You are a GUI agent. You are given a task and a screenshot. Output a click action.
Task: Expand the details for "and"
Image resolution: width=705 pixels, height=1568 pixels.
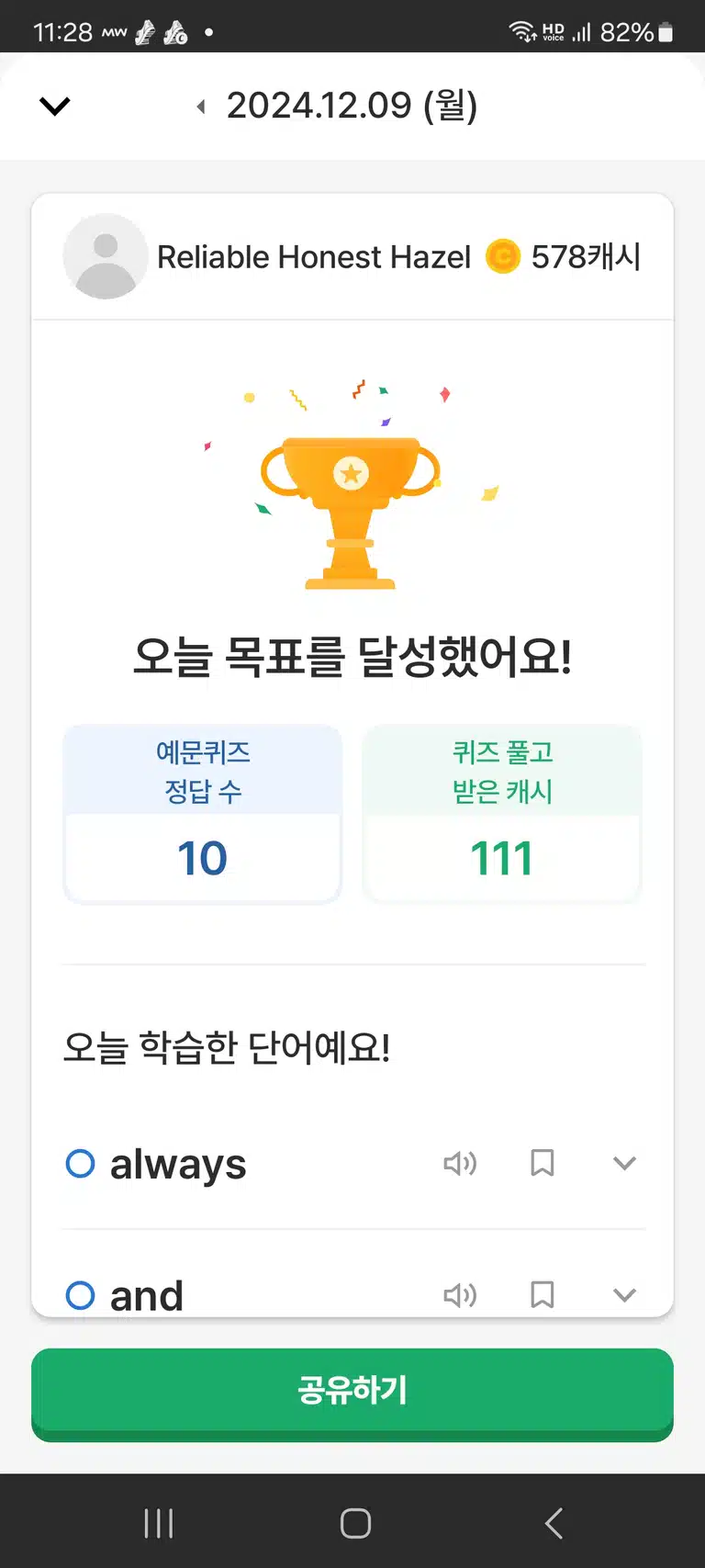624,1295
